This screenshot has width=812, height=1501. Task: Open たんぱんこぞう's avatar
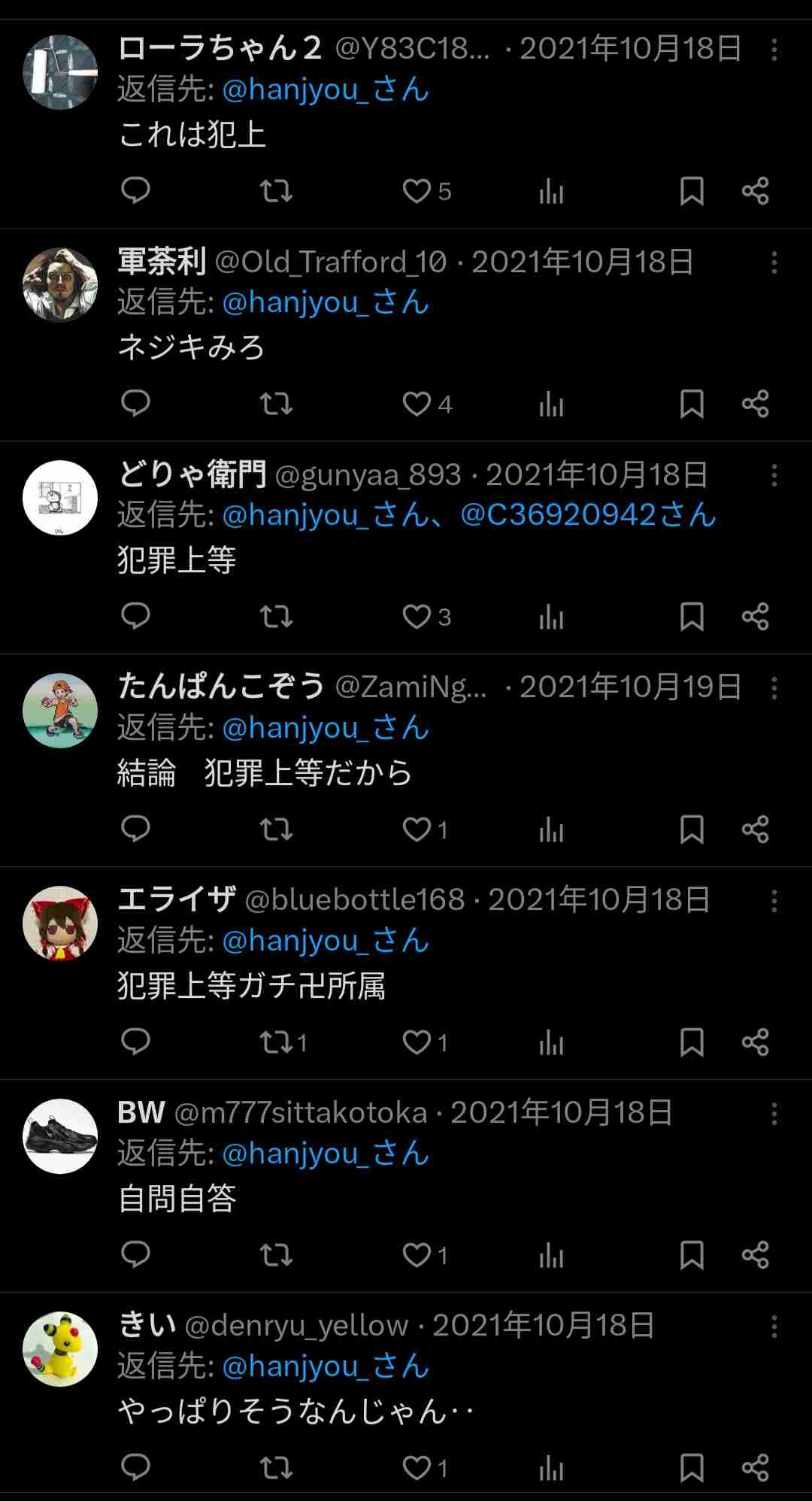point(60,711)
